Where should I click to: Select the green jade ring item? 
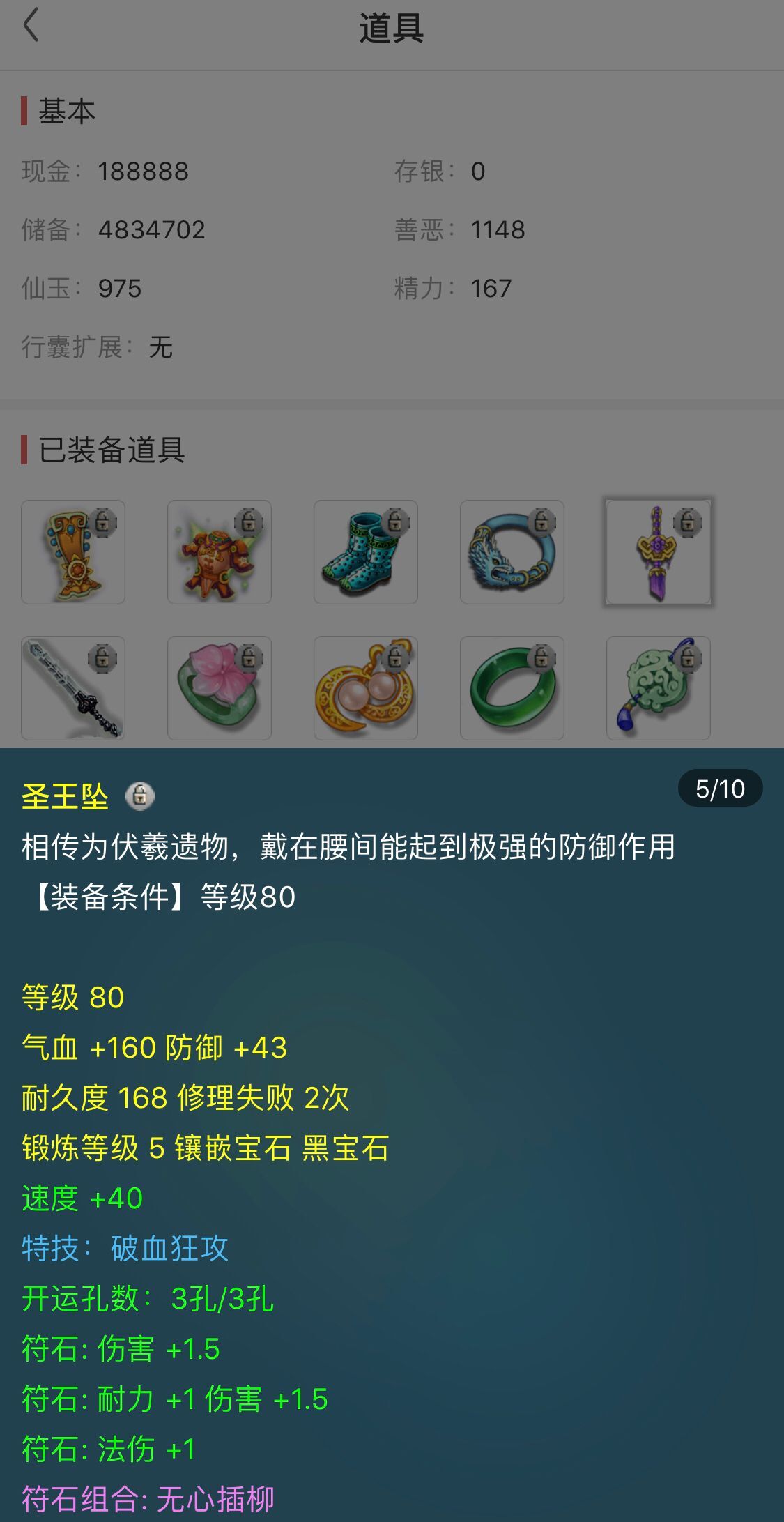pyautogui.click(x=512, y=688)
